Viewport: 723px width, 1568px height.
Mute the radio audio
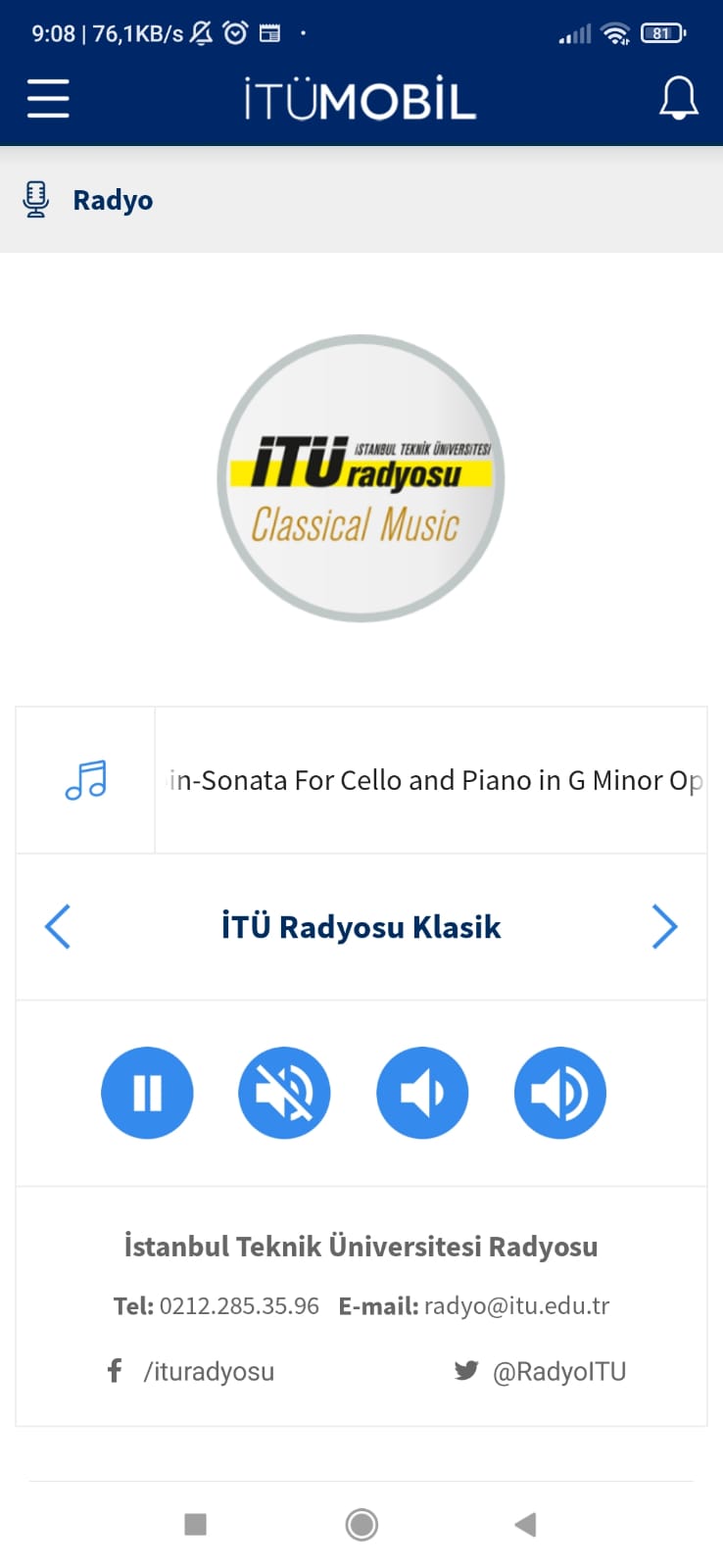pos(284,1093)
